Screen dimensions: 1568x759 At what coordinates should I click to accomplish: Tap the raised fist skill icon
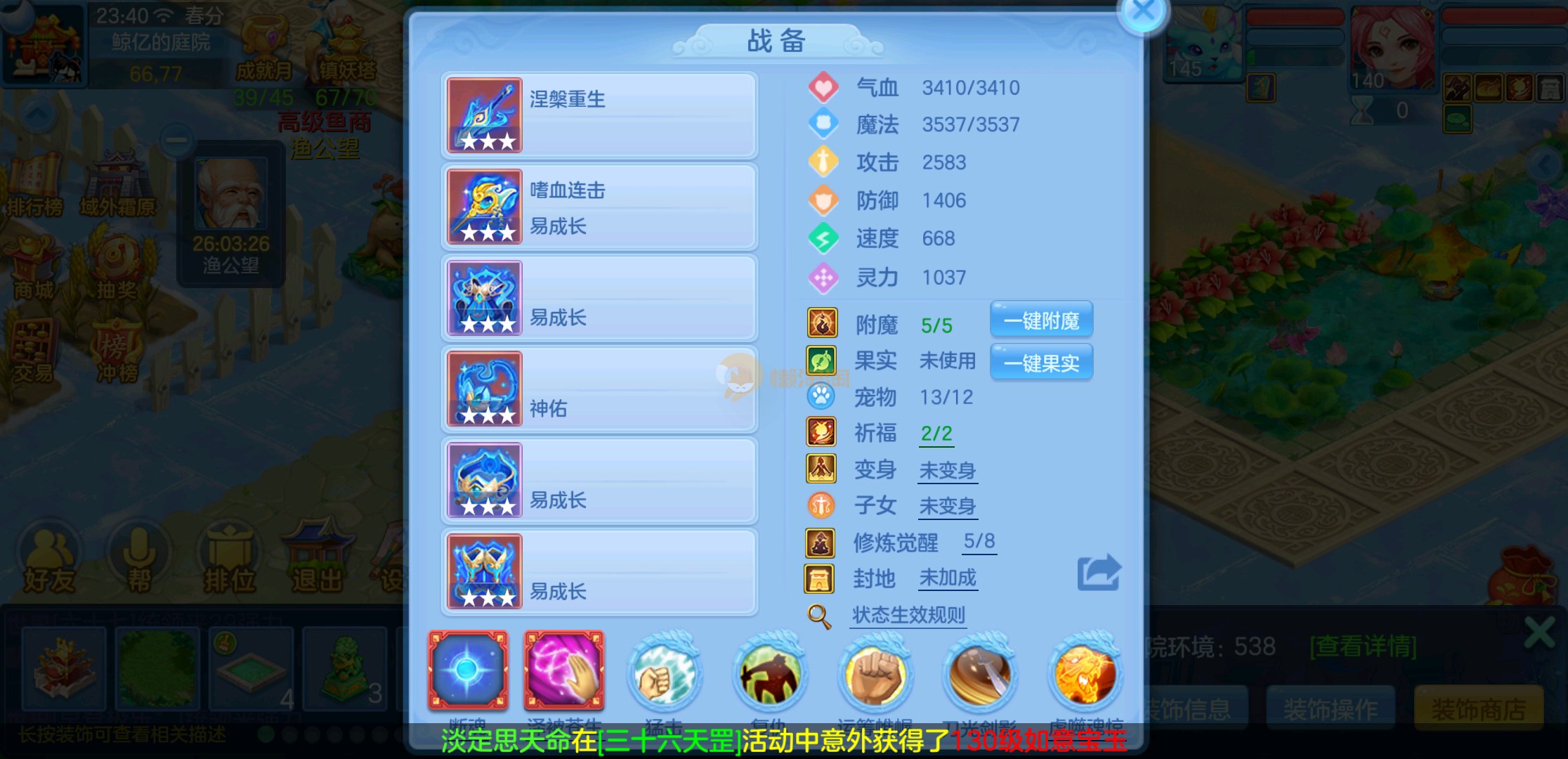875,675
